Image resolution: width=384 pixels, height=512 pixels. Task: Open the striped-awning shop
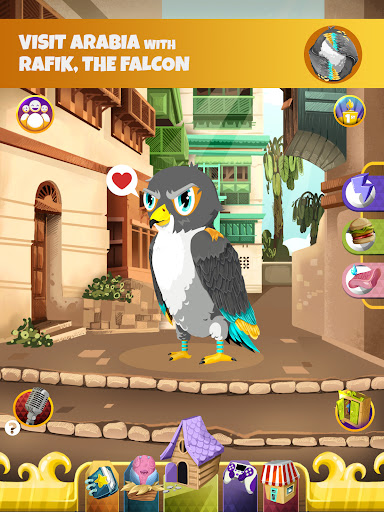(x=280, y=481)
